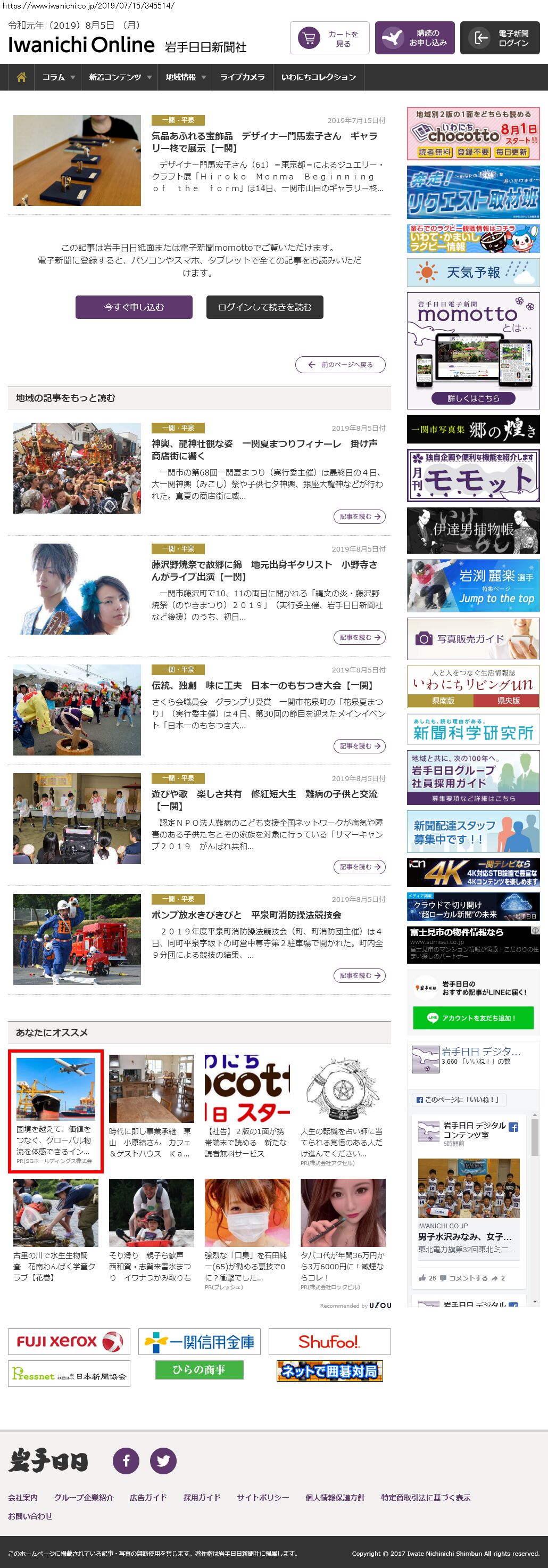Viewport: 548px width, 1568px height.
Task: Open the 会社案内 footer link
Action: point(22,1497)
